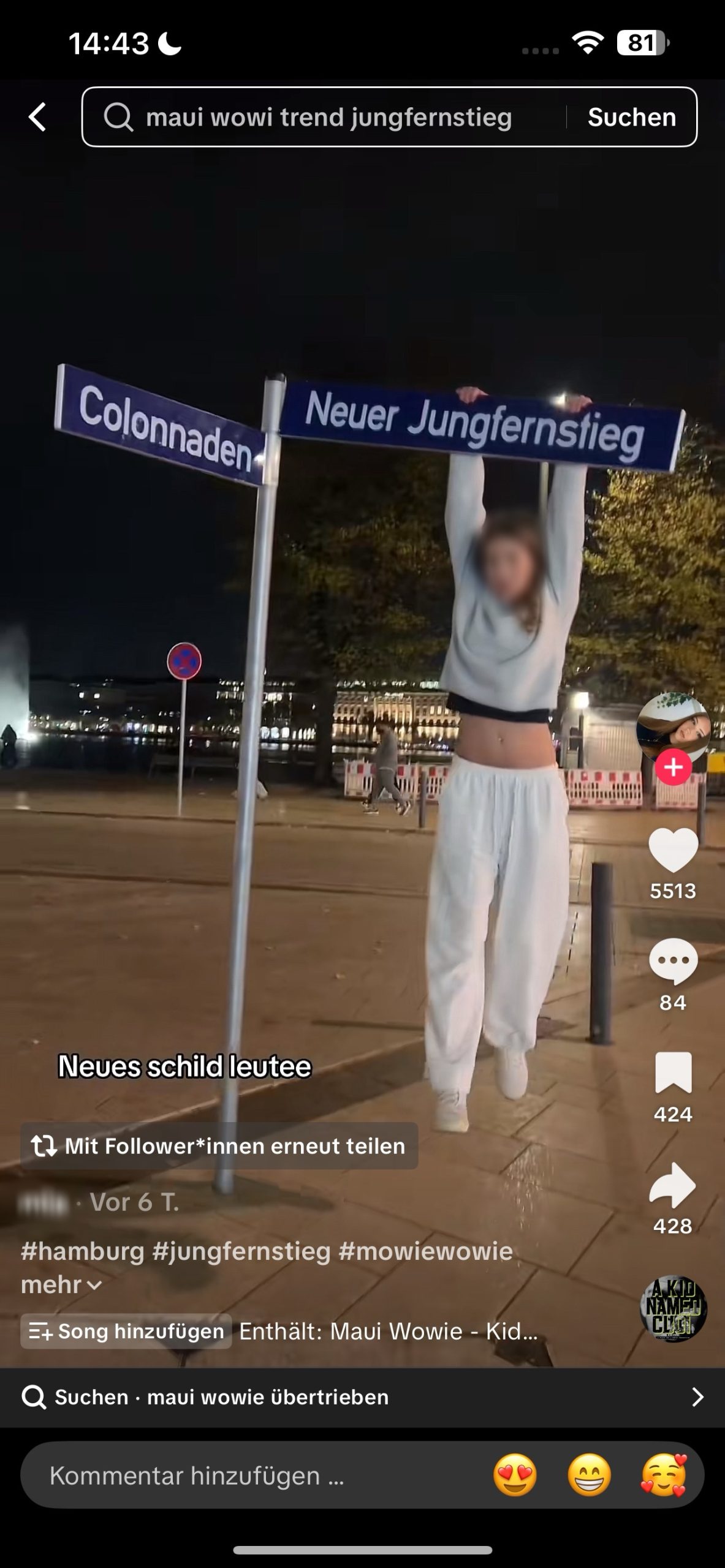
Task: Tap 'Mit Follower*innen erneut teilen'
Action: 219,1146
